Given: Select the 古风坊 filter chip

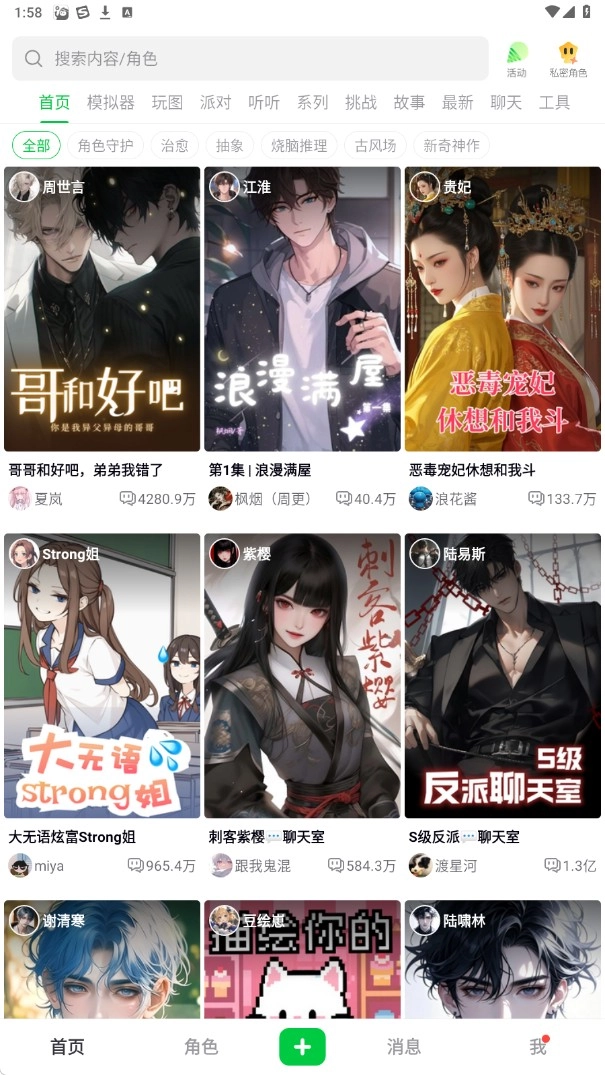Looking at the screenshot, I should [x=375, y=145].
